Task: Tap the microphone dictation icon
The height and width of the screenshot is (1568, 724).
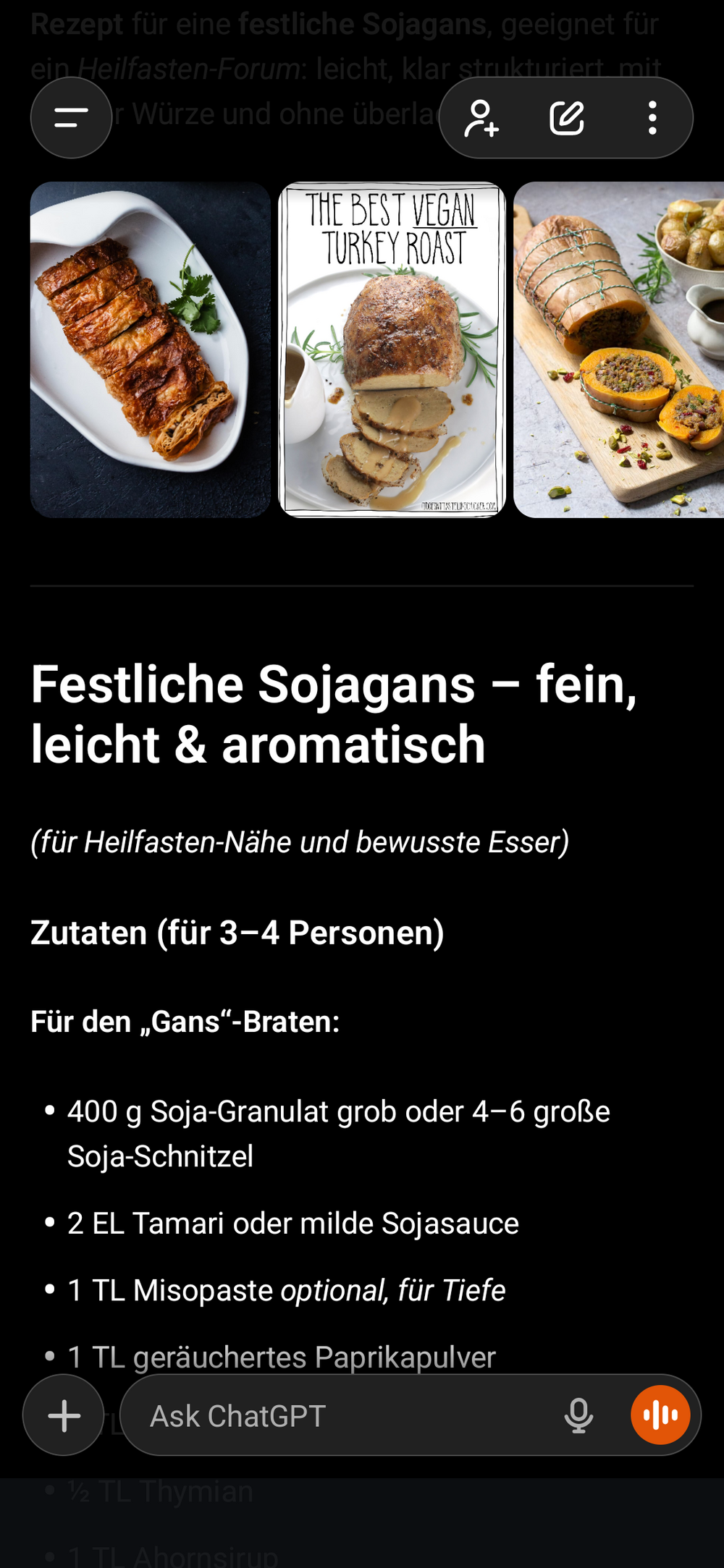Action: 578,1415
